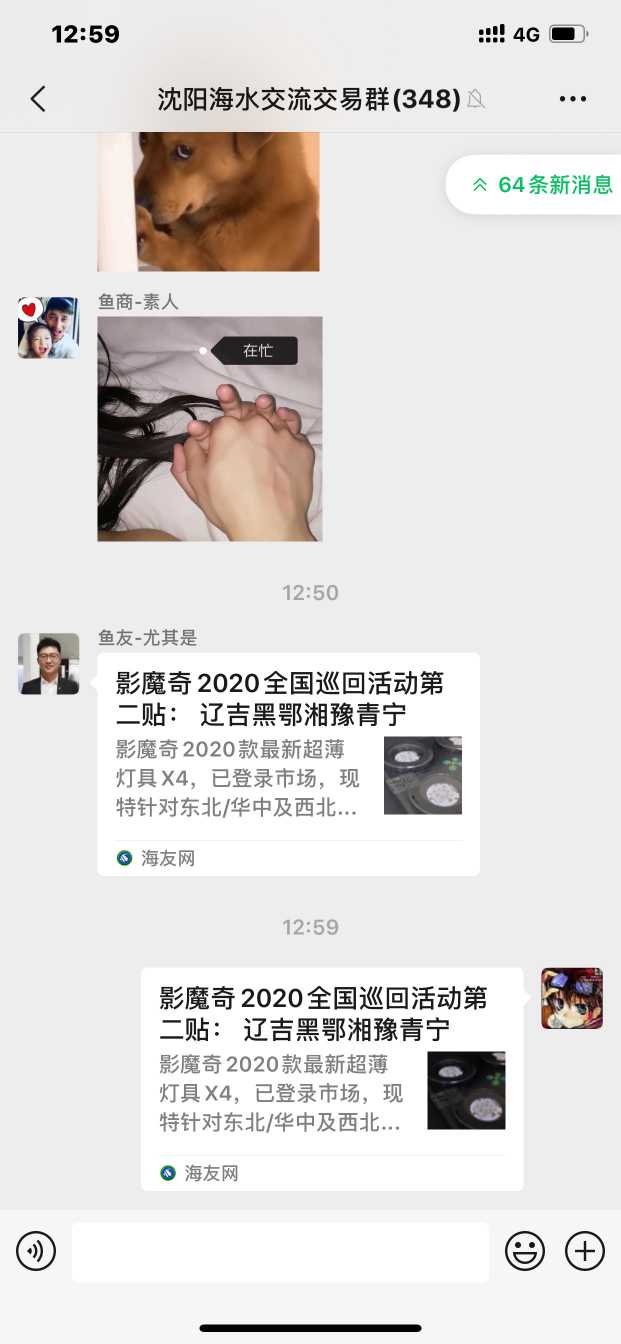Image resolution: width=621 pixels, height=1344 pixels.
Task: Open 鱼友-尤其是's shared 影魔奇 link card
Action: click(288, 764)
